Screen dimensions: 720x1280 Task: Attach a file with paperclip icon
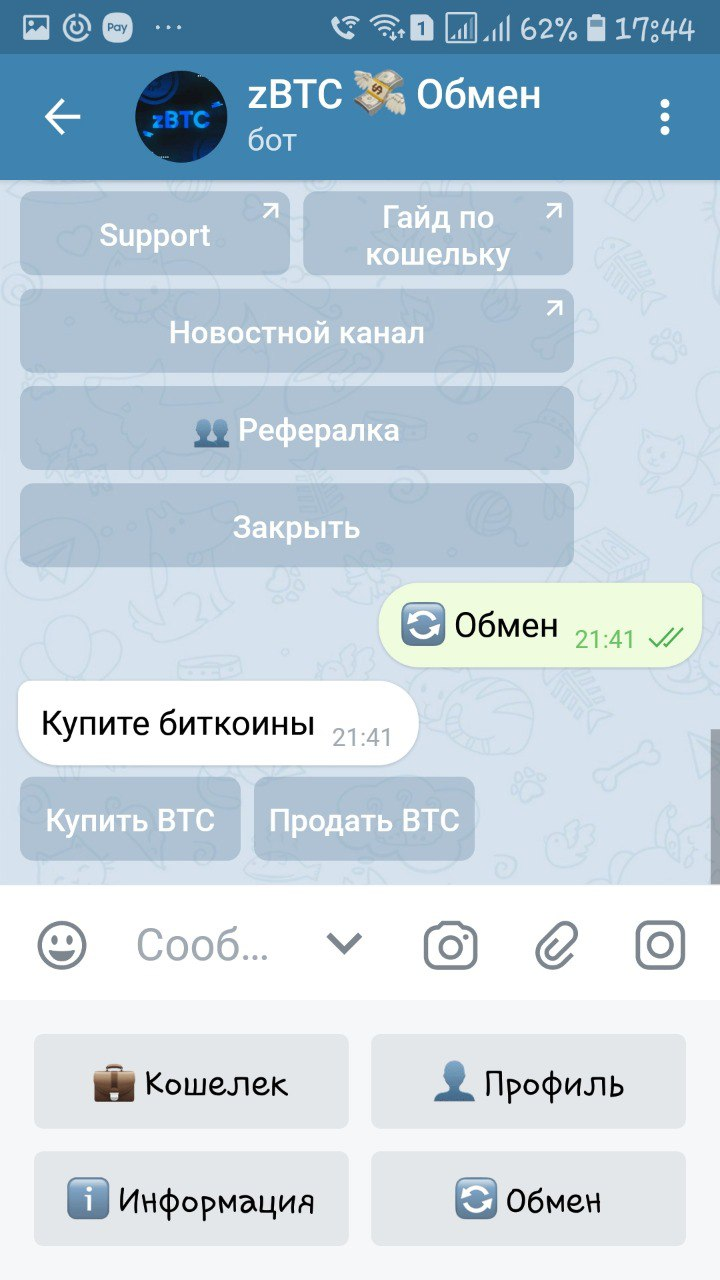click(556, 944)
